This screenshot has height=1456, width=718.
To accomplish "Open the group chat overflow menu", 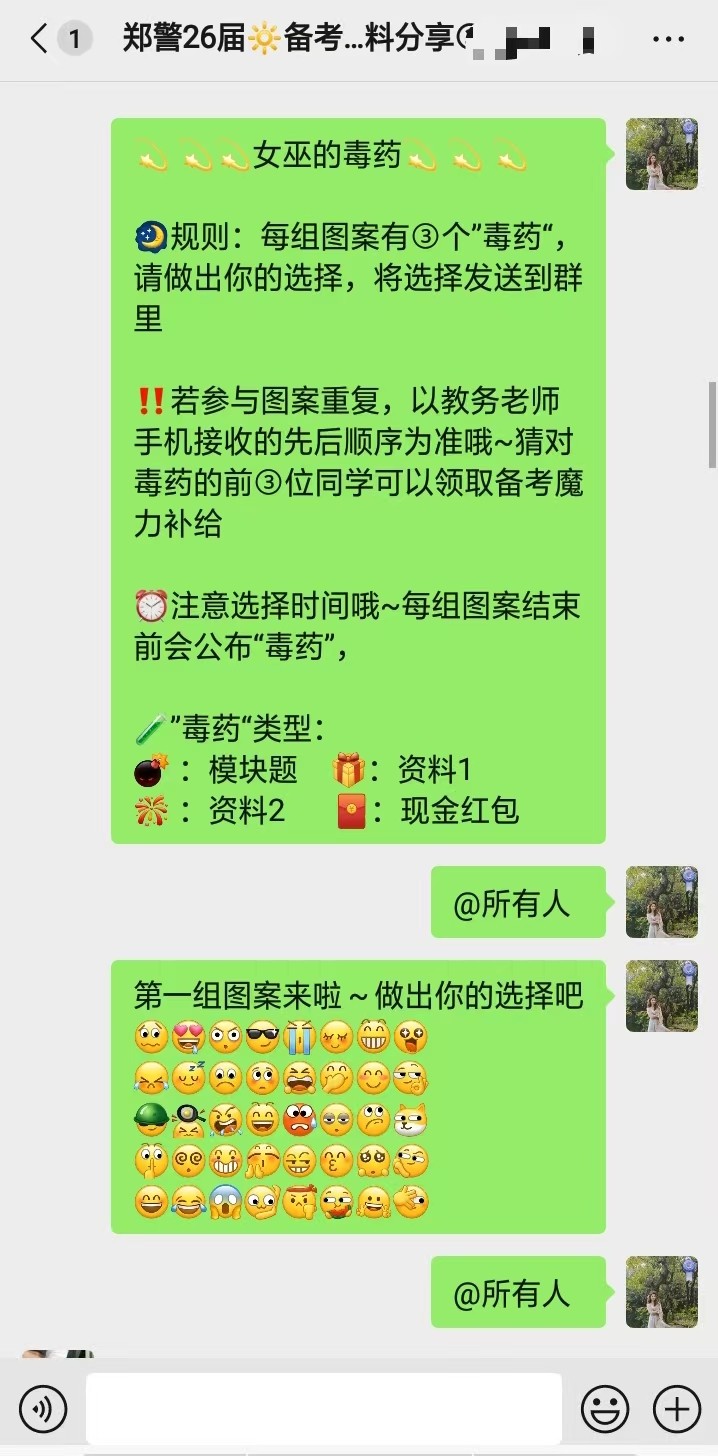I will point(668,40).
